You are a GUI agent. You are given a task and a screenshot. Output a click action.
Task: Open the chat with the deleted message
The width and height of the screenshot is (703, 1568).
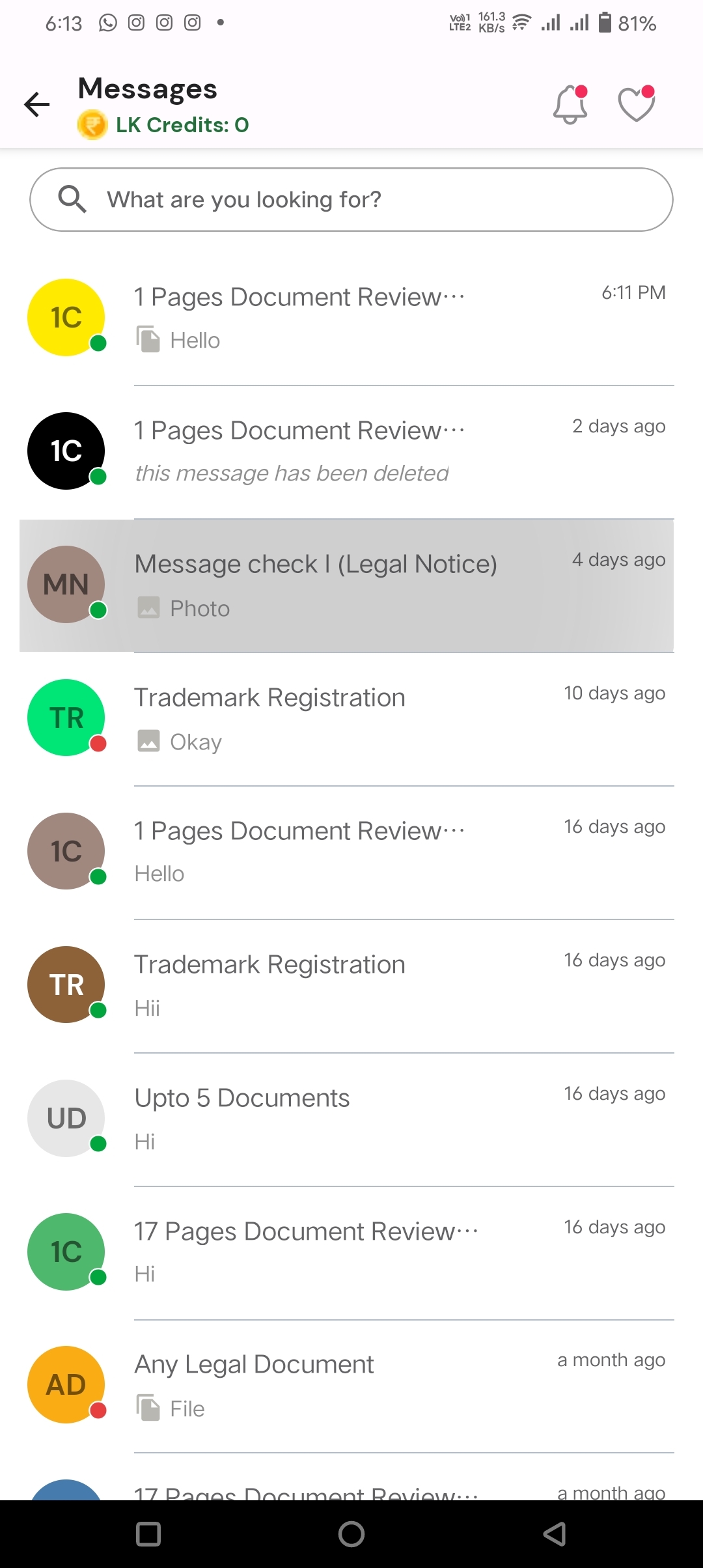[x=351, y=451]
